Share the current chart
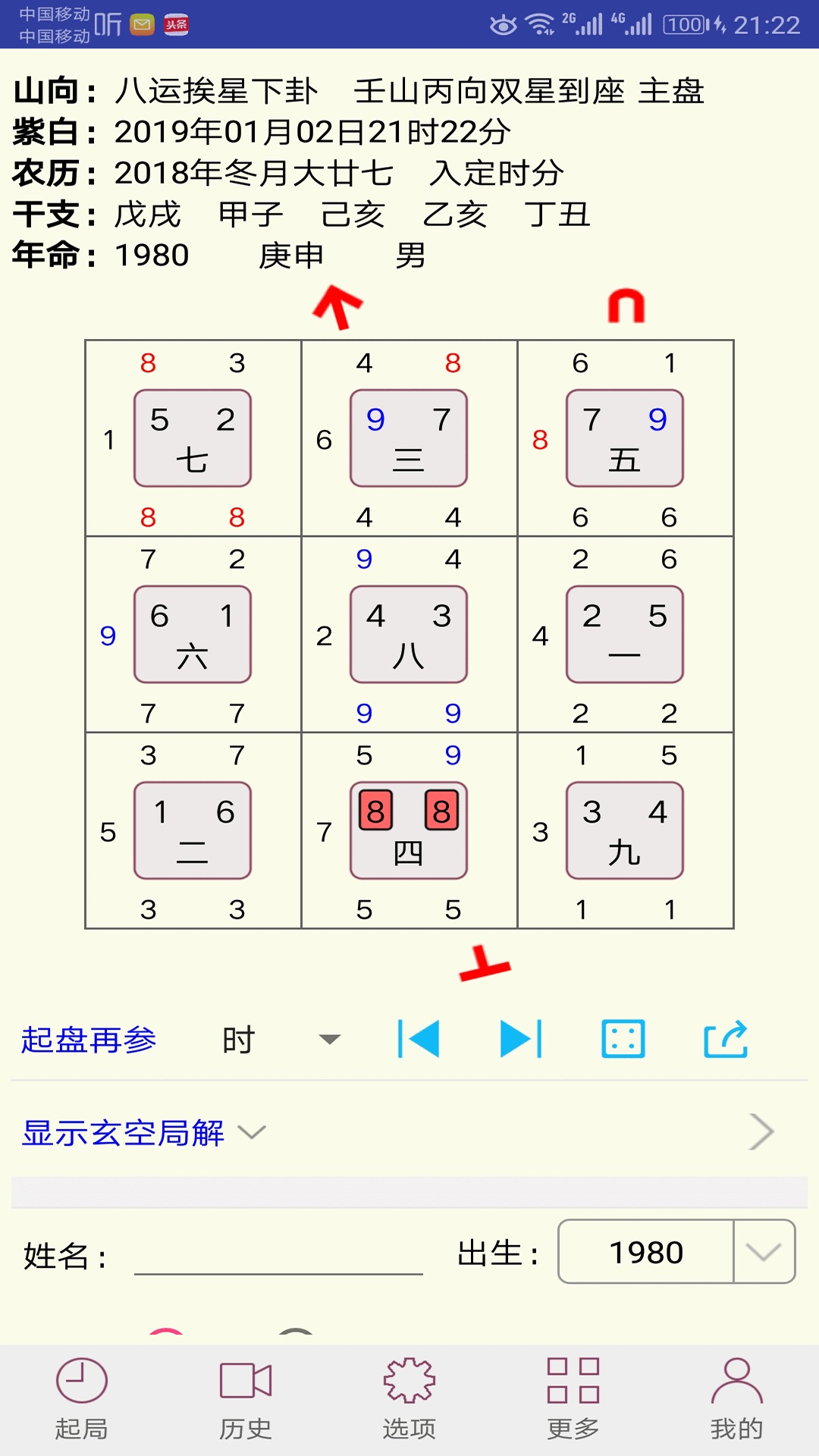This screenshot has height=1456, width=819. (x=726, y=1039)
